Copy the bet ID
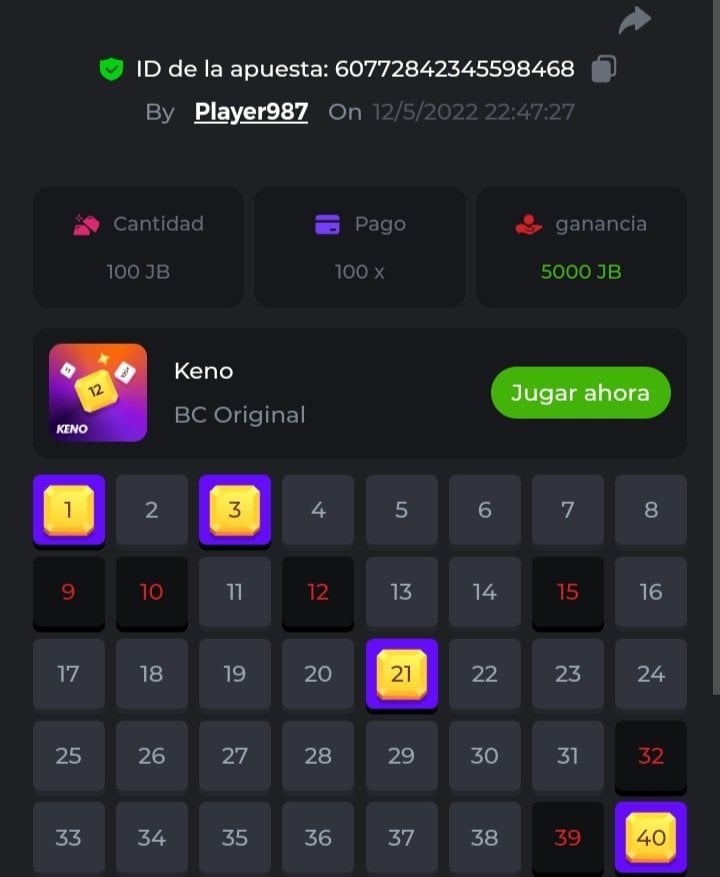 coord(603,69)
